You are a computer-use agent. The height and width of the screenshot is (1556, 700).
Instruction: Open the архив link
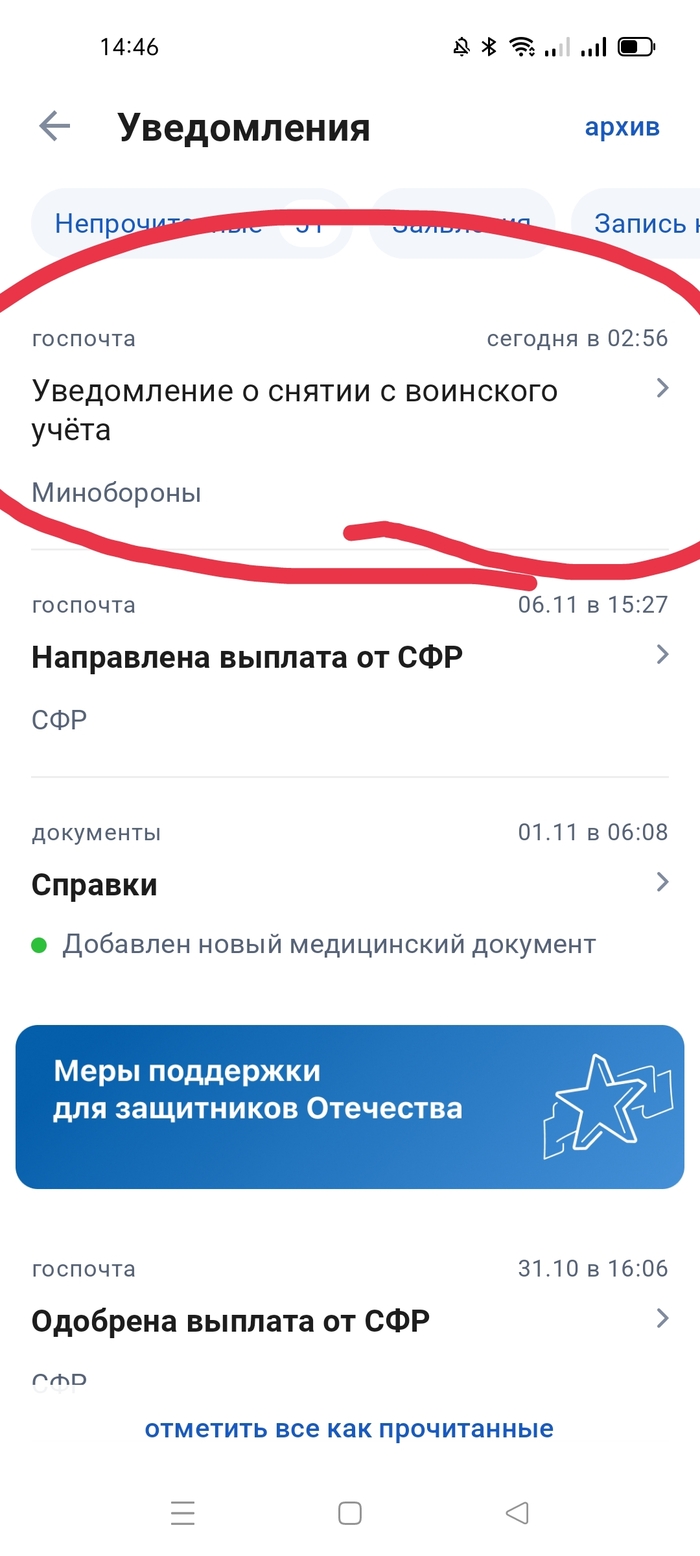coord(622,127)
